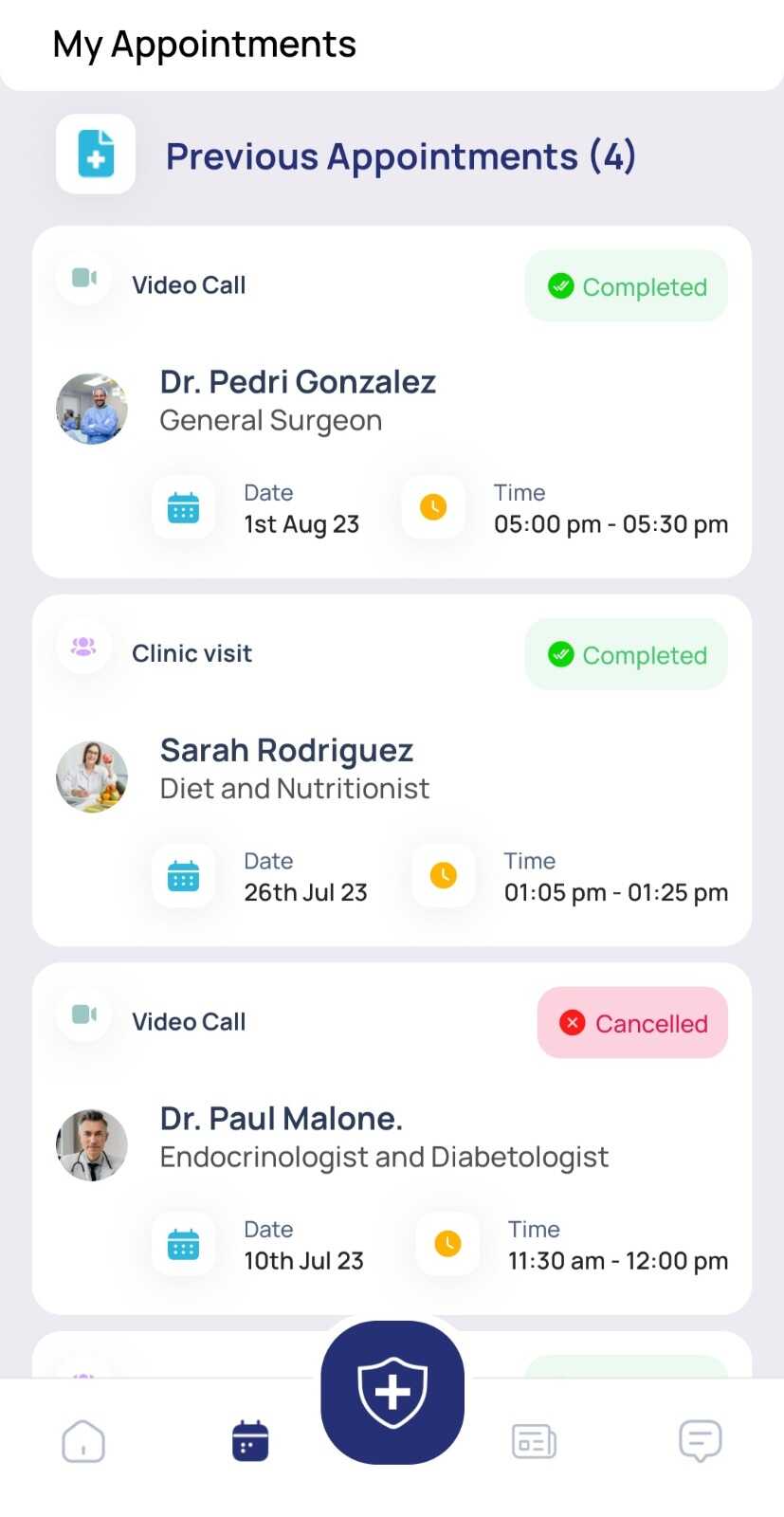Tap the clock icon next to 01:05 pm

[x=444, y=874]
